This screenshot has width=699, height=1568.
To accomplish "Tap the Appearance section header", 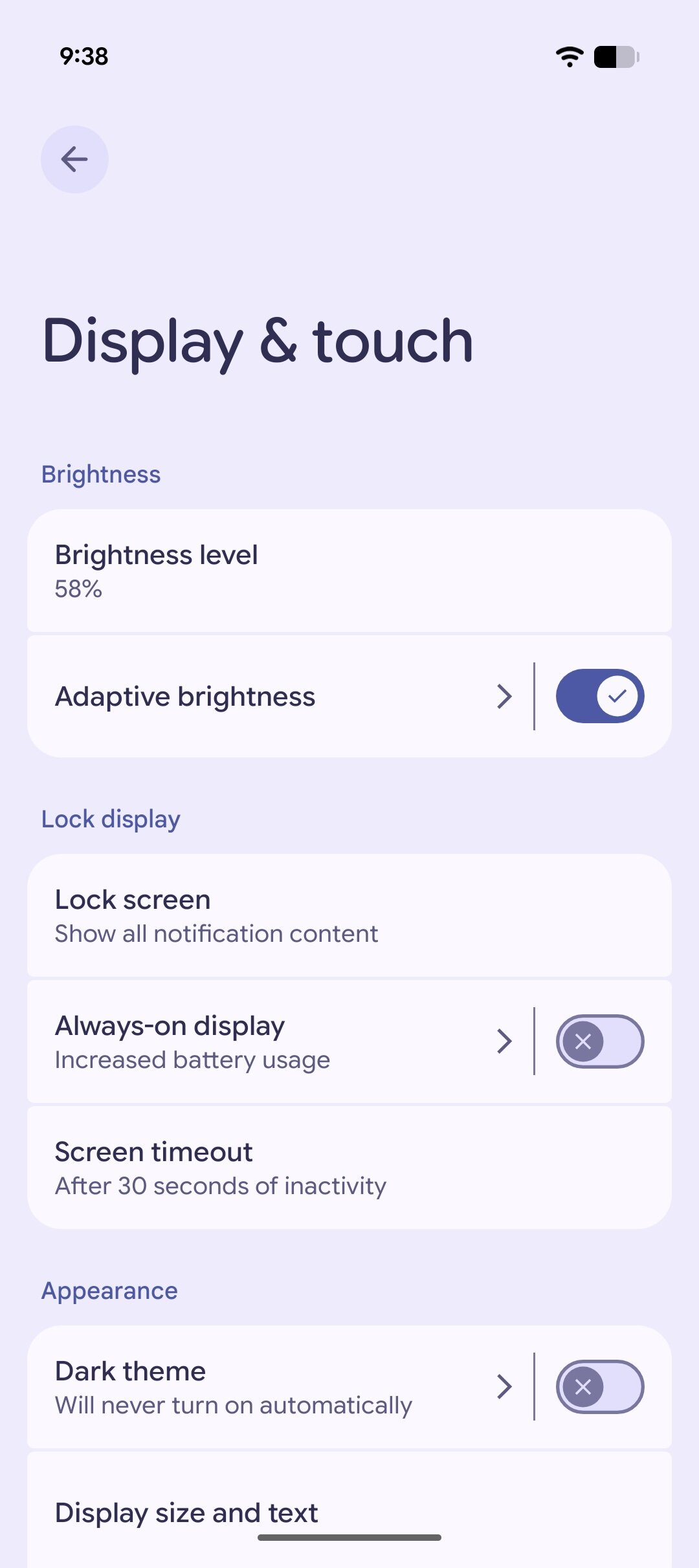I will (109, 1290).
